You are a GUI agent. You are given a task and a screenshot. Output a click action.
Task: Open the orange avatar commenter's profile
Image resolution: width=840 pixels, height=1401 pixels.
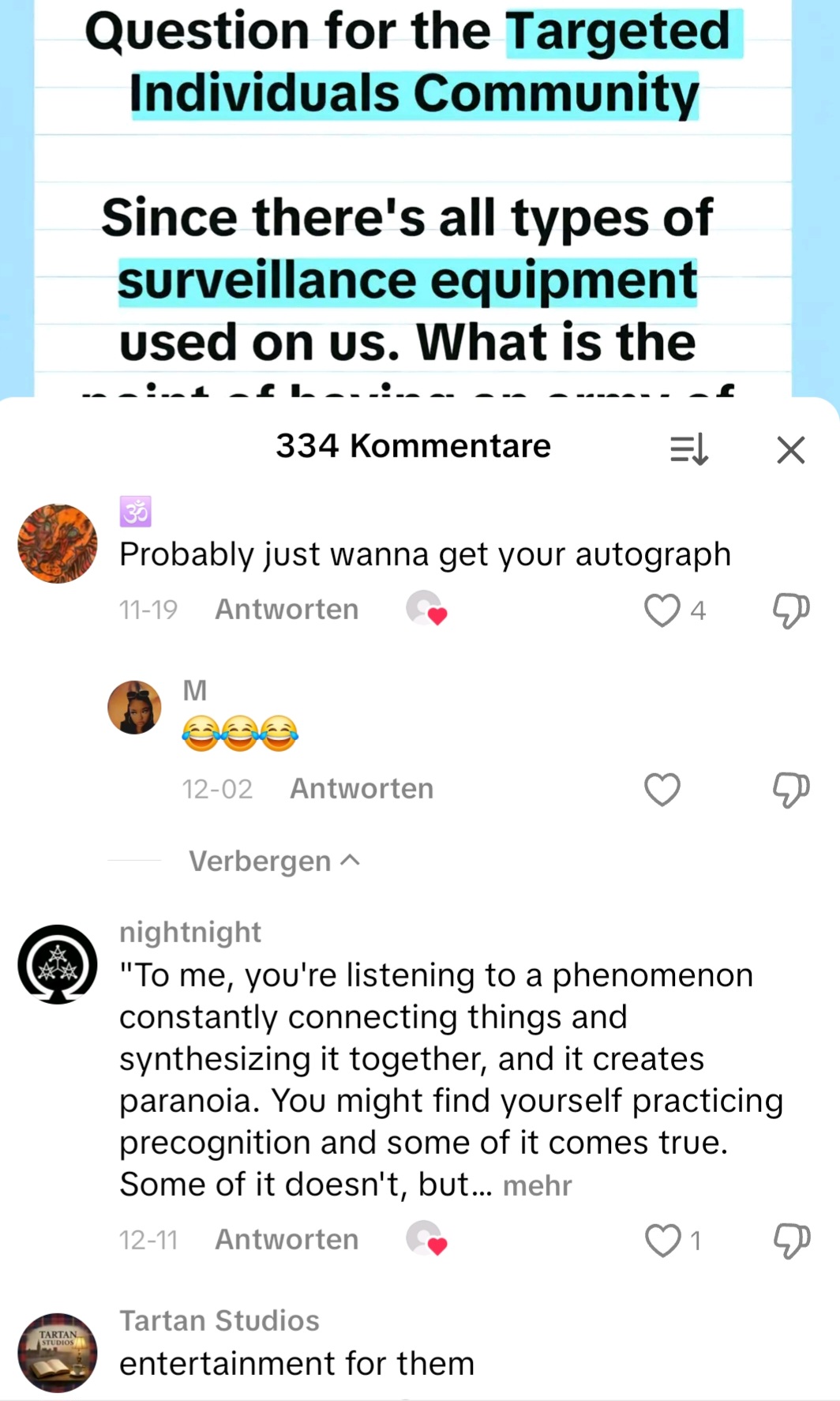coord(58,543)
